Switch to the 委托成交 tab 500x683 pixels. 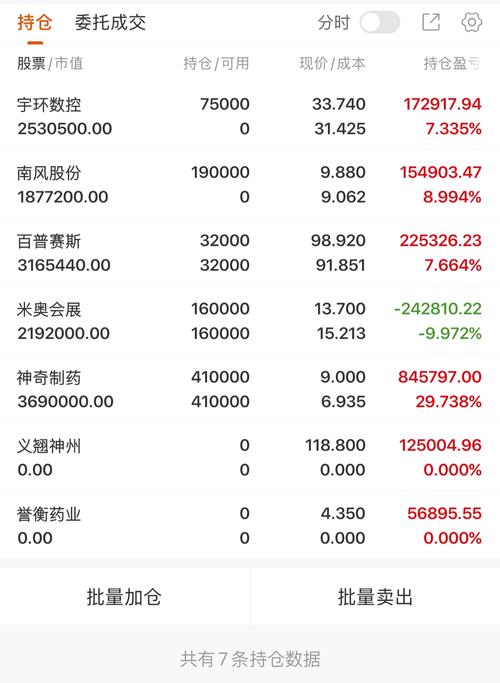coord(110,22)
